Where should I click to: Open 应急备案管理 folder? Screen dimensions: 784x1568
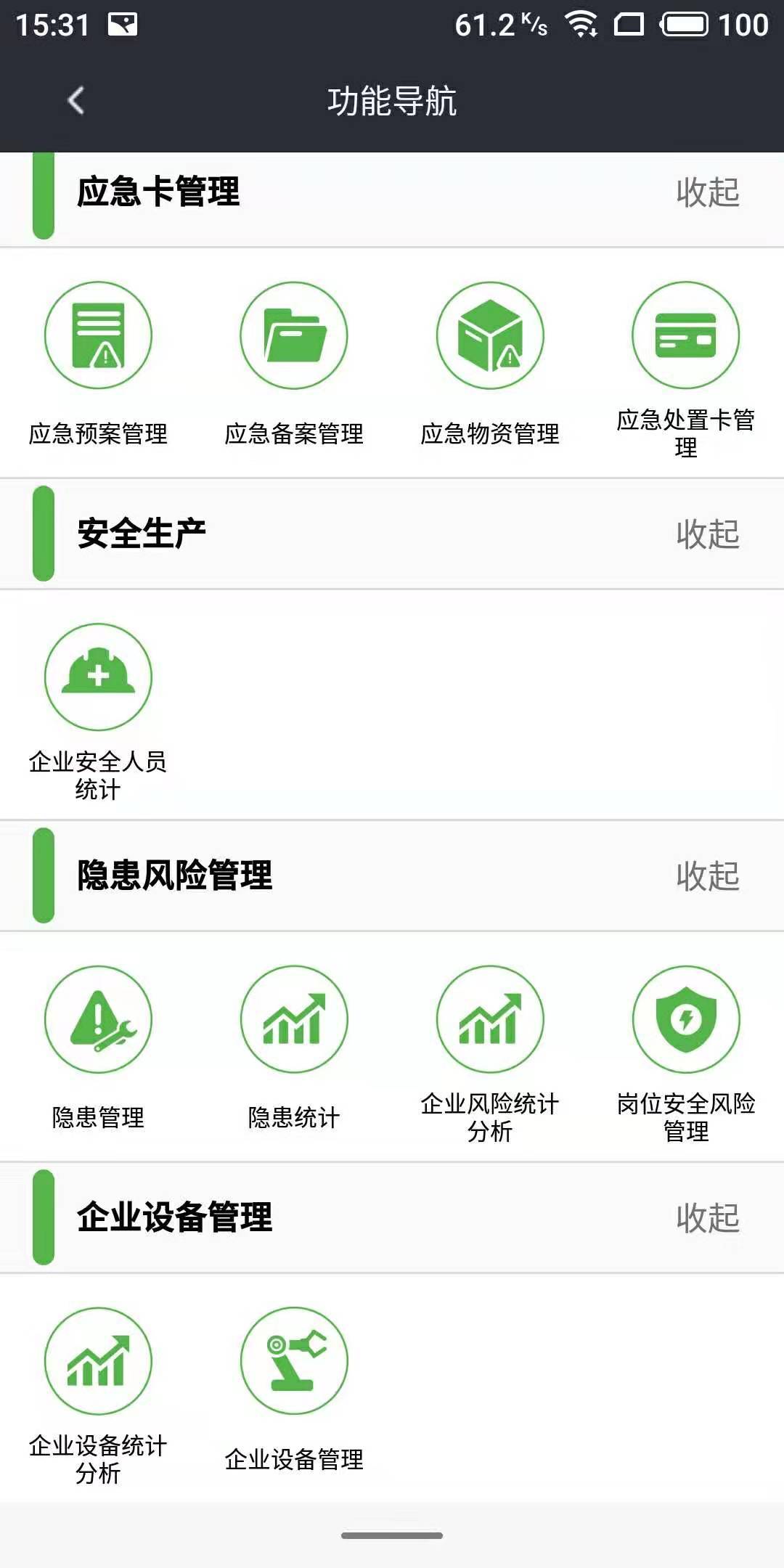[294, 336]
